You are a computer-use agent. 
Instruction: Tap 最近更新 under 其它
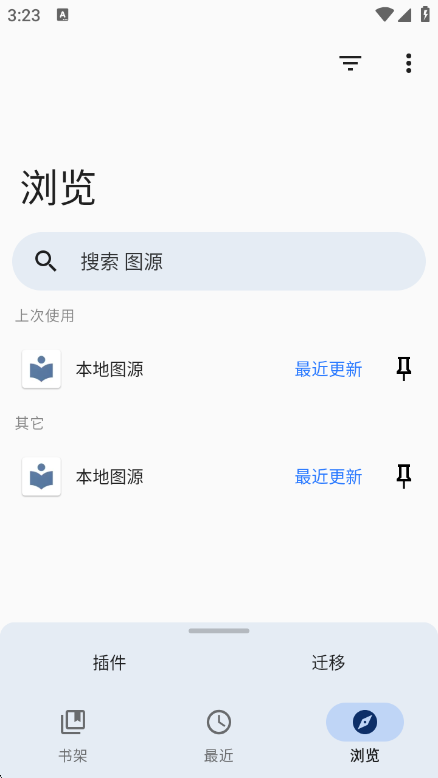pos(328,477)
